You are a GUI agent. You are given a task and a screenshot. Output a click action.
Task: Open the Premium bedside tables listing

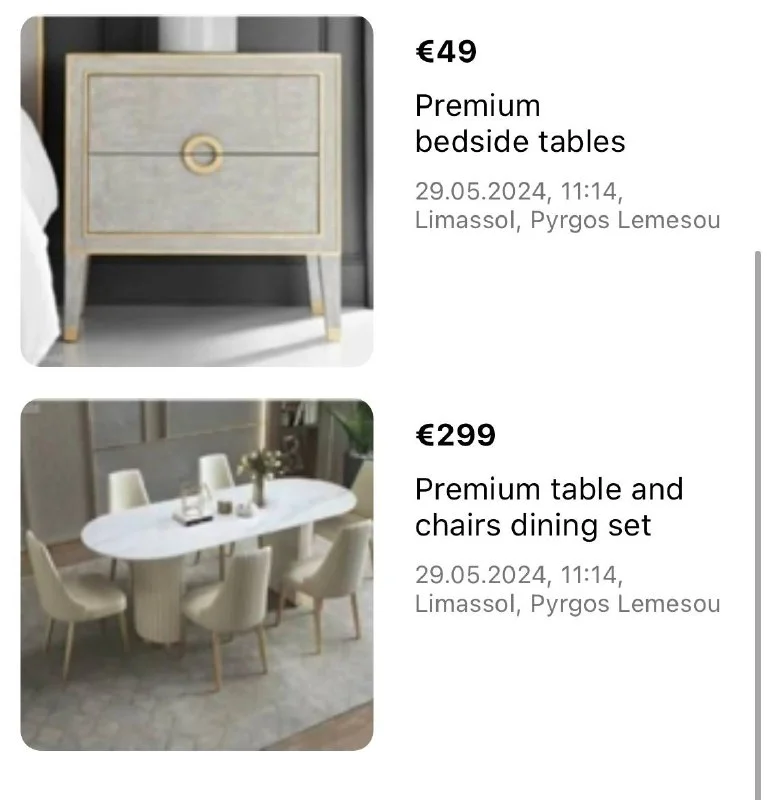pos(519,123)
